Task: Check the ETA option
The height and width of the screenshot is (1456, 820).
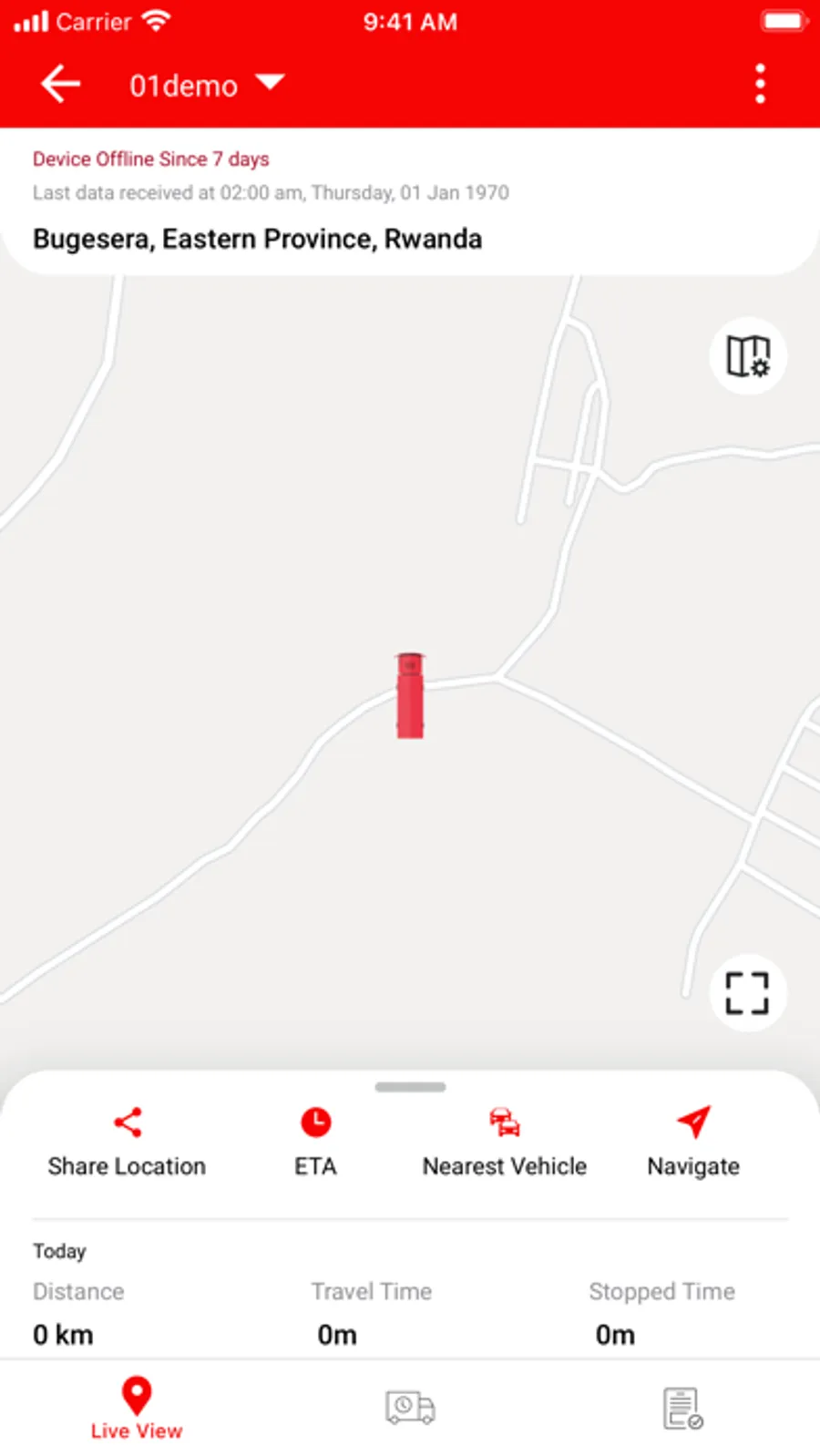Action: tap(315, 1143)
